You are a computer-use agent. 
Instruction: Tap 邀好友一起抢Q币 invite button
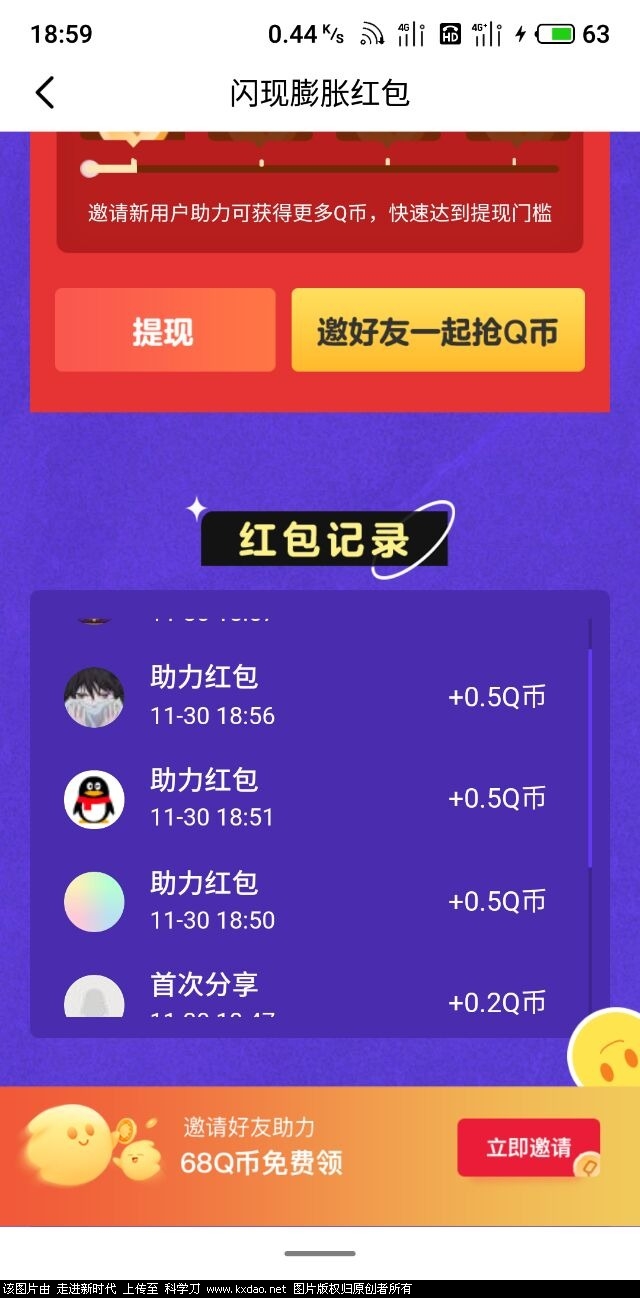click(438, 331)
